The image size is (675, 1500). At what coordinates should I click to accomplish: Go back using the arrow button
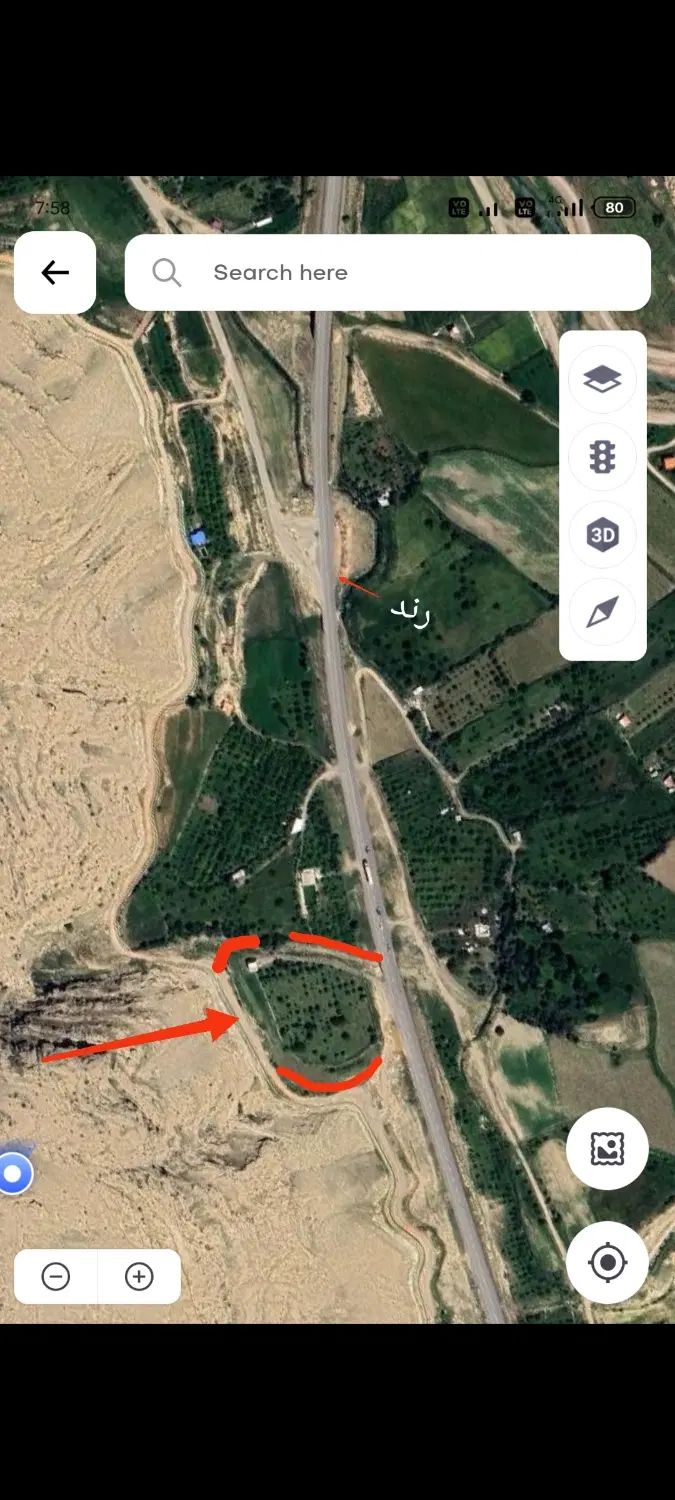click(x=55, y=272)
